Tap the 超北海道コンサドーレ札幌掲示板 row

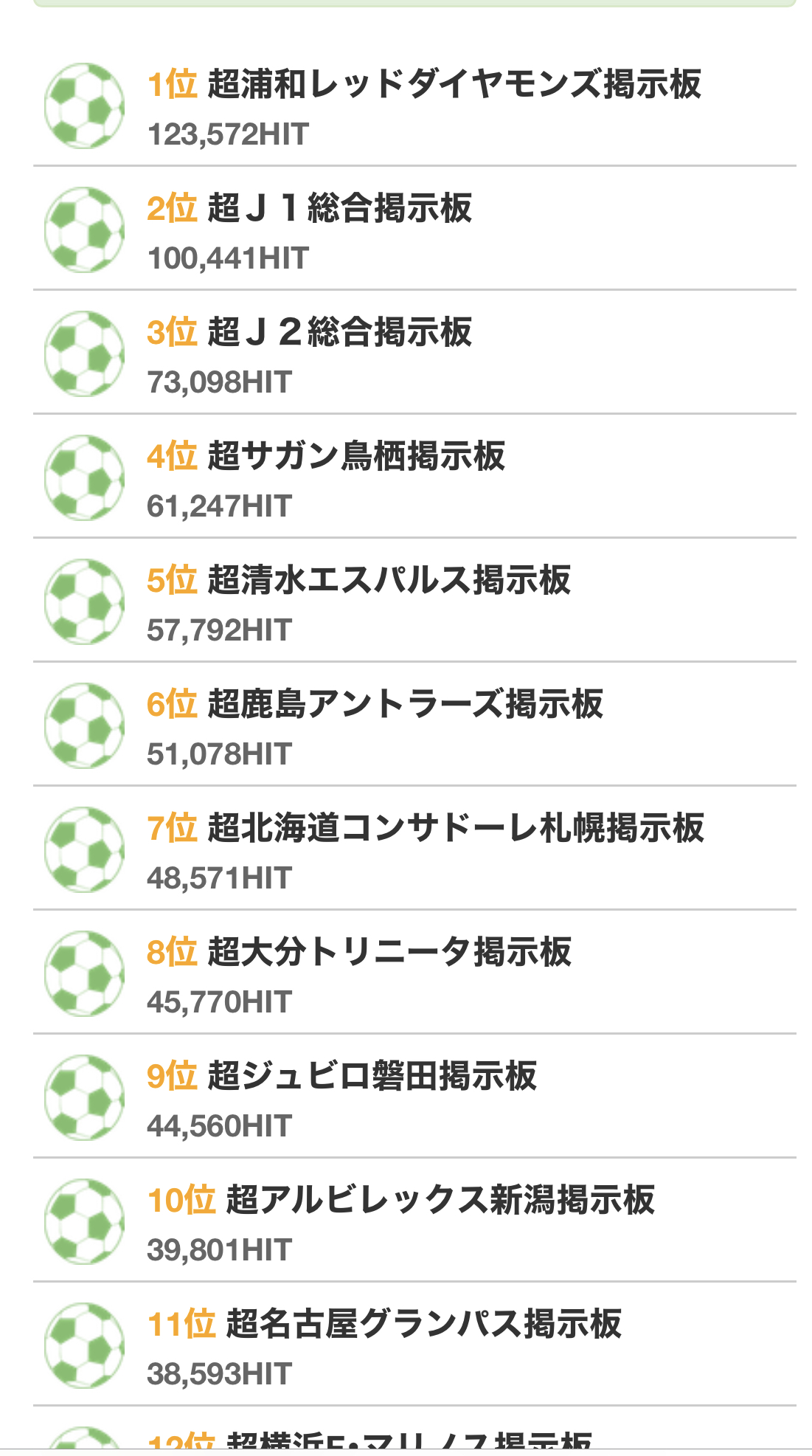pos(414,849)
